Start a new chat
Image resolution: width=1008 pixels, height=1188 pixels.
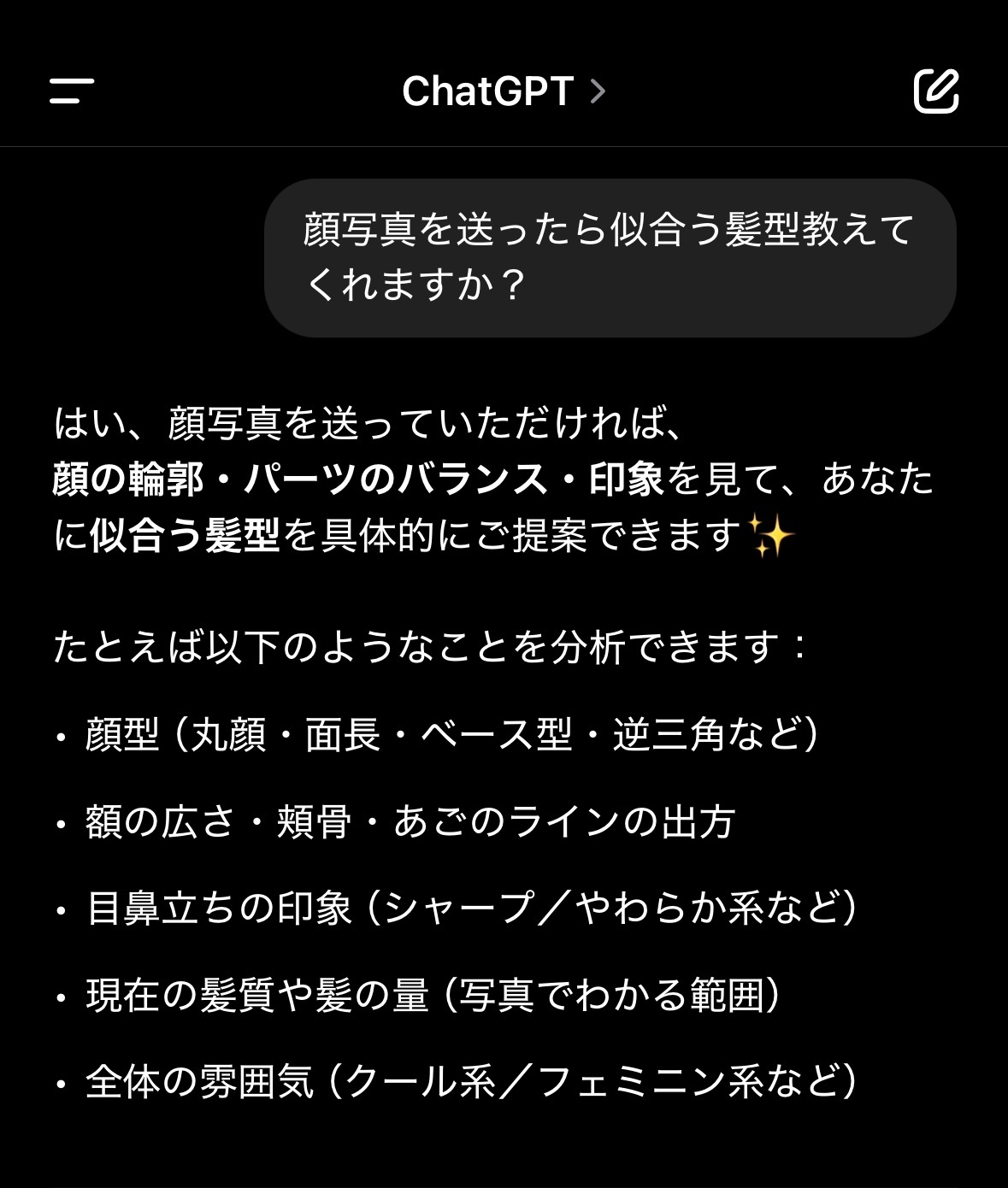click(x=936, y=91)
